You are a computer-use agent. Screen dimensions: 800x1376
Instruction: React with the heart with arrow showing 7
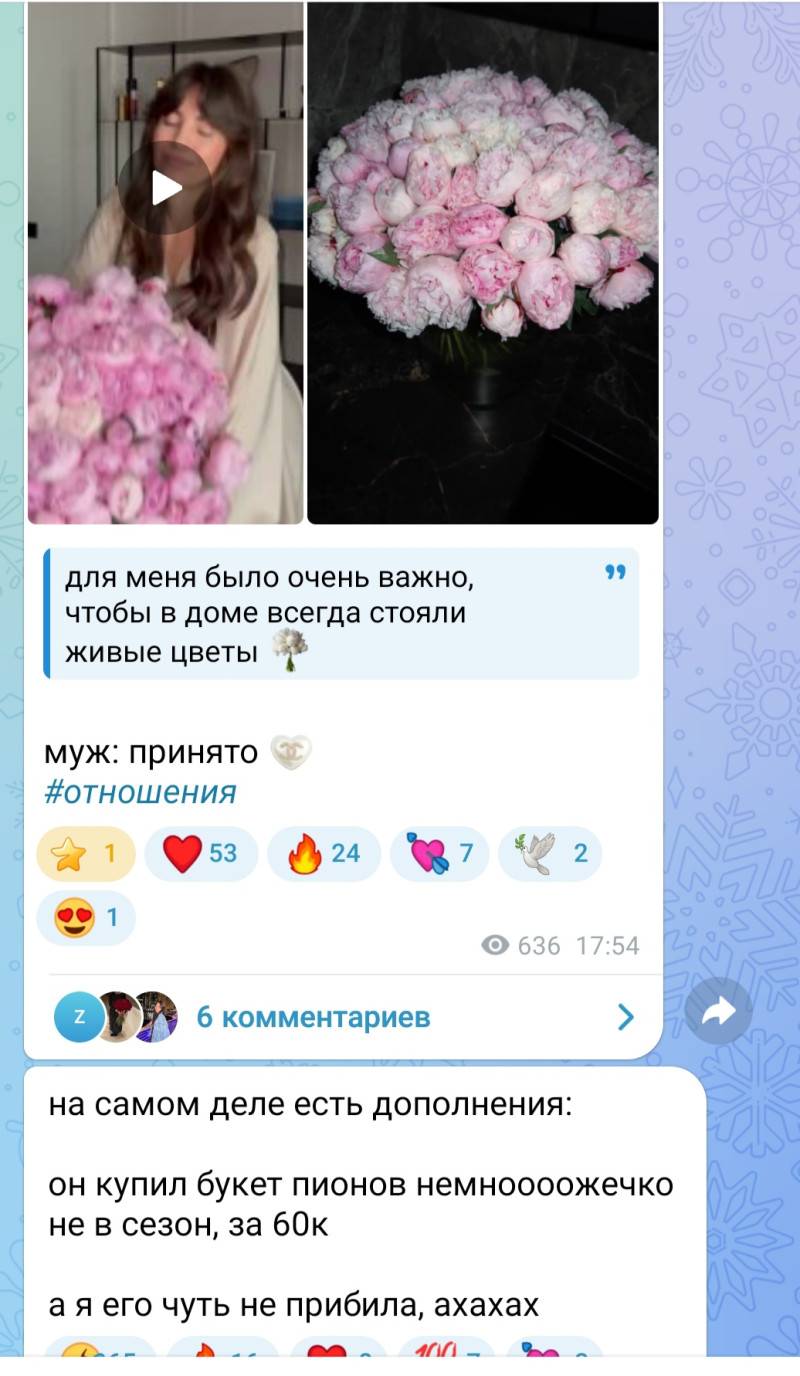coord(439,854)
